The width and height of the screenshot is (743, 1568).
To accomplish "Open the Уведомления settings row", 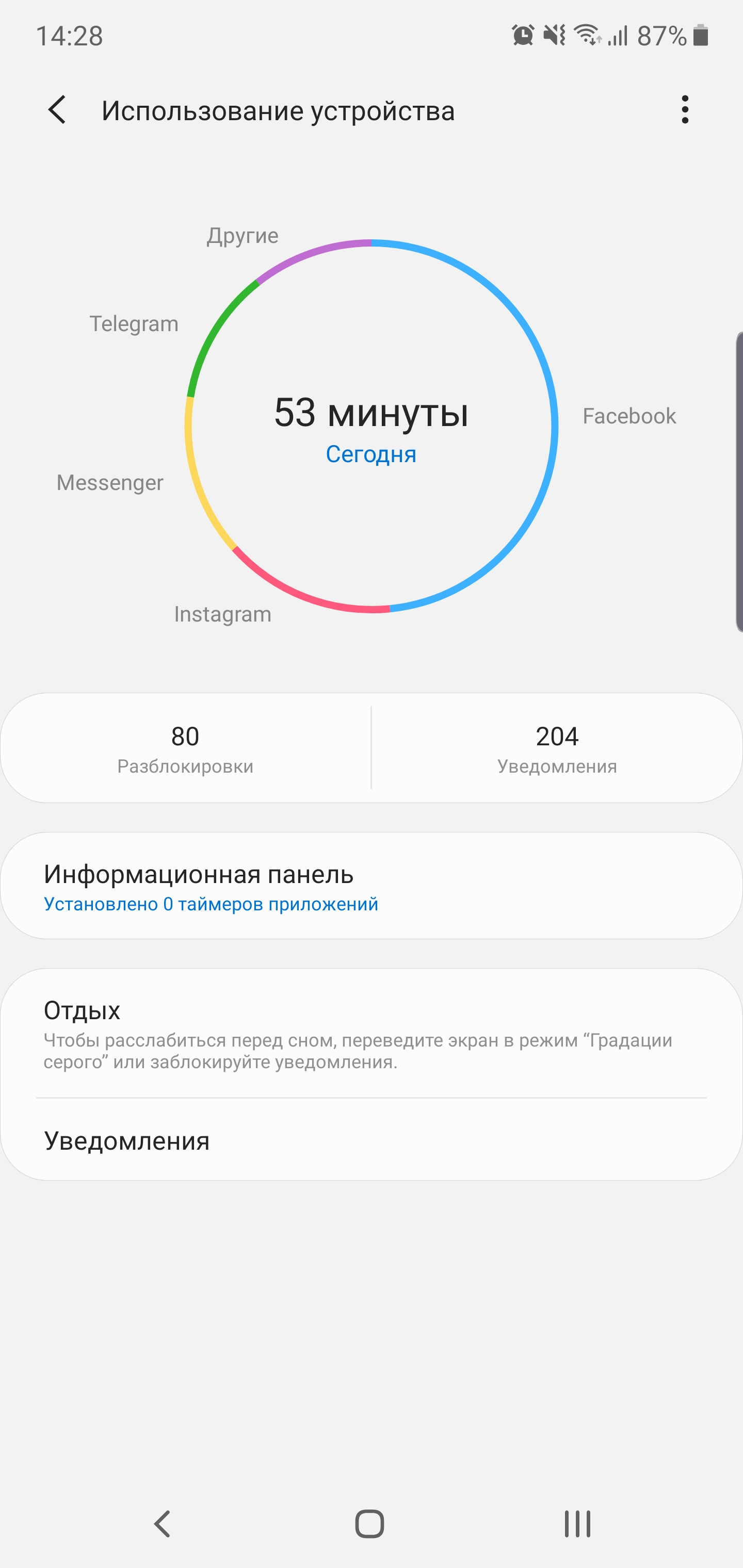I will pos(371,1141).
